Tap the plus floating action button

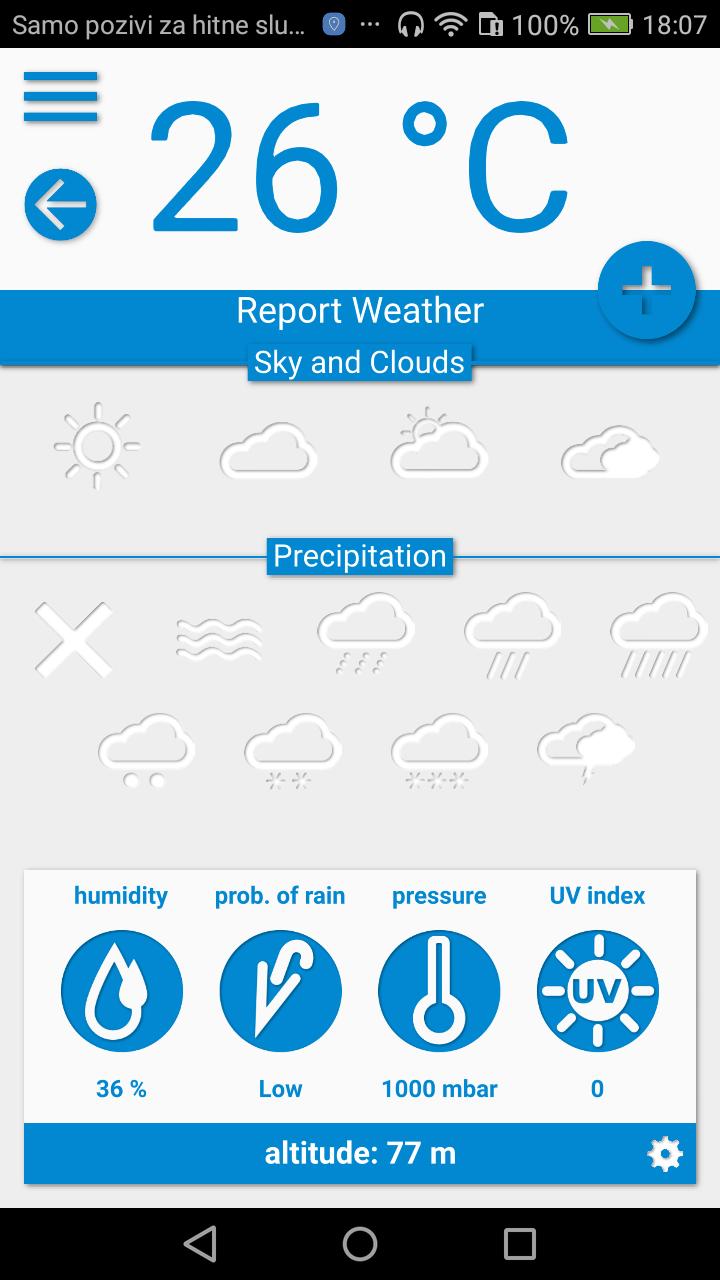click(x=646, y=290)
